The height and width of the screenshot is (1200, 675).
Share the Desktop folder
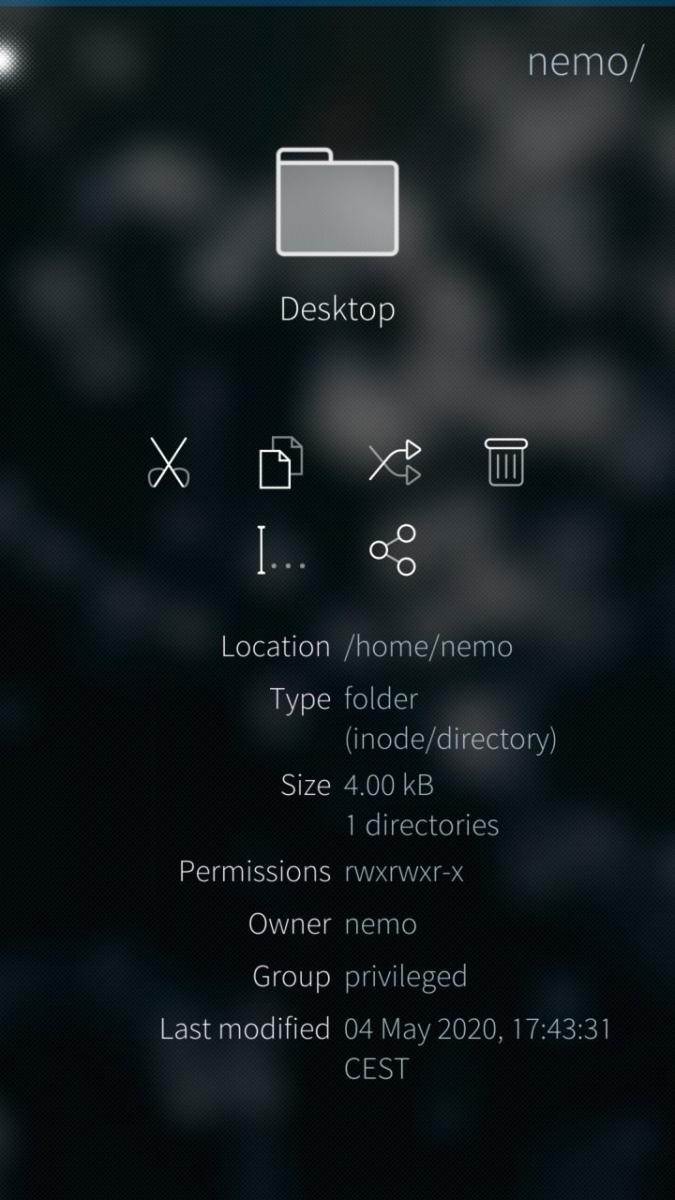393,551
